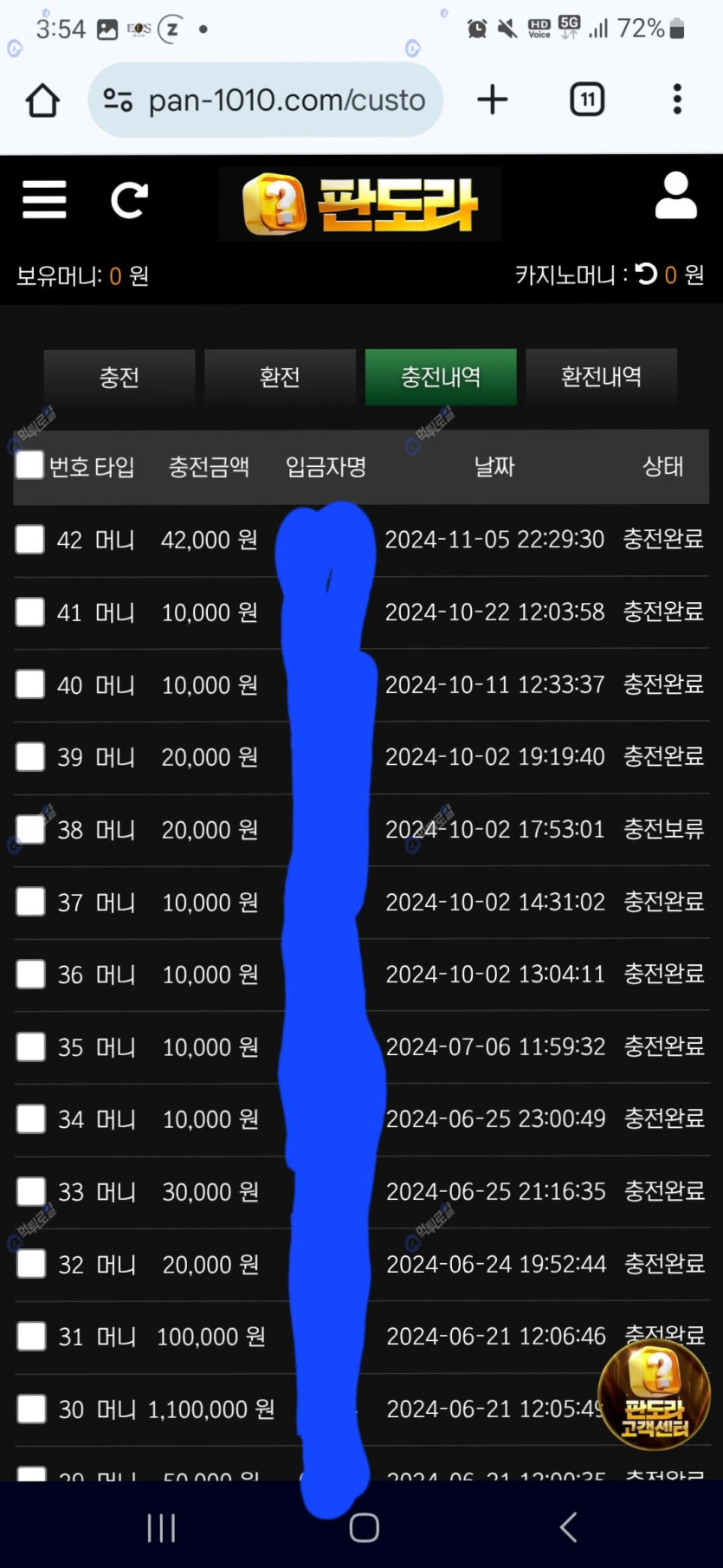This screenshot has height=1568, width=723.
Task: Open the hamburger menu
Action: 44,200
